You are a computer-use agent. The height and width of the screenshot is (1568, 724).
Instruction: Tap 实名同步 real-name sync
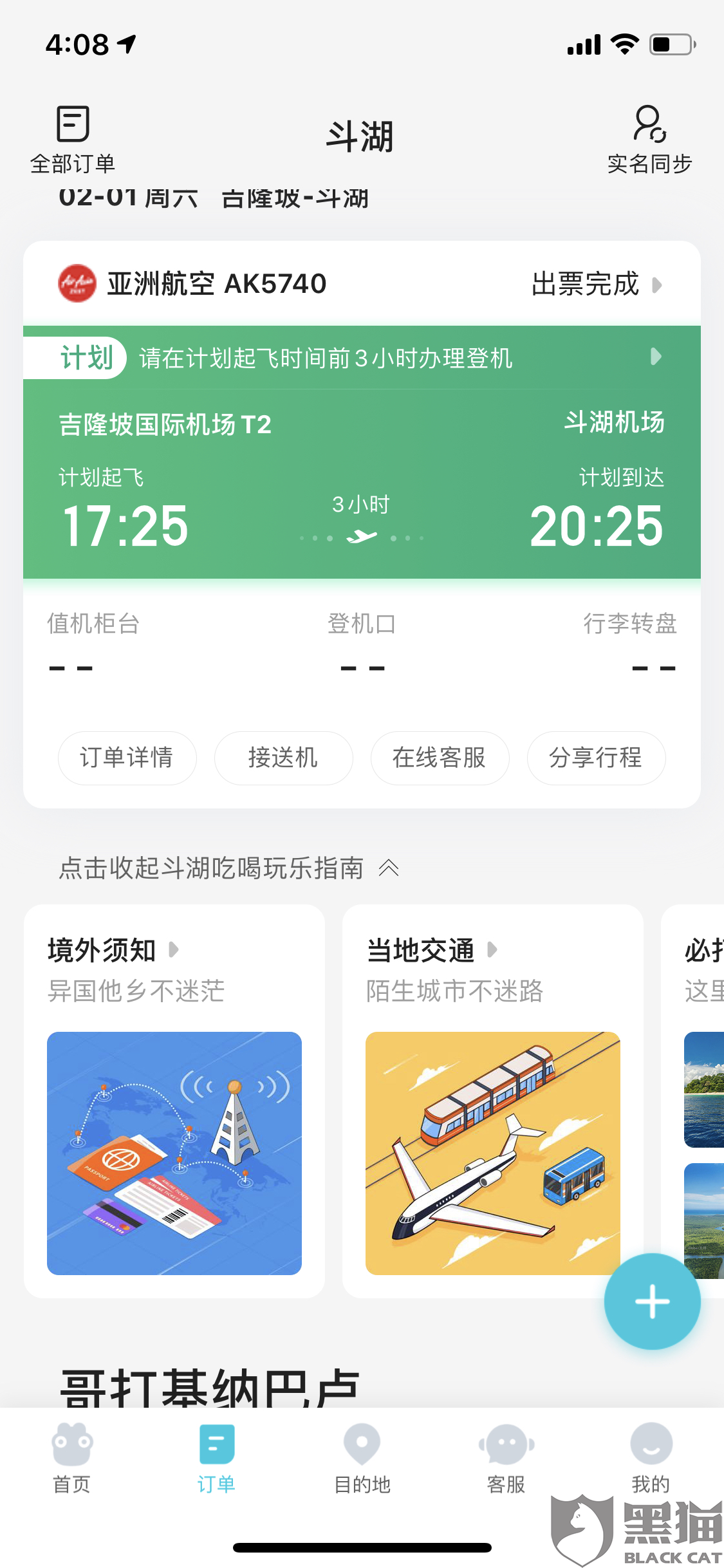coord(649,140)
